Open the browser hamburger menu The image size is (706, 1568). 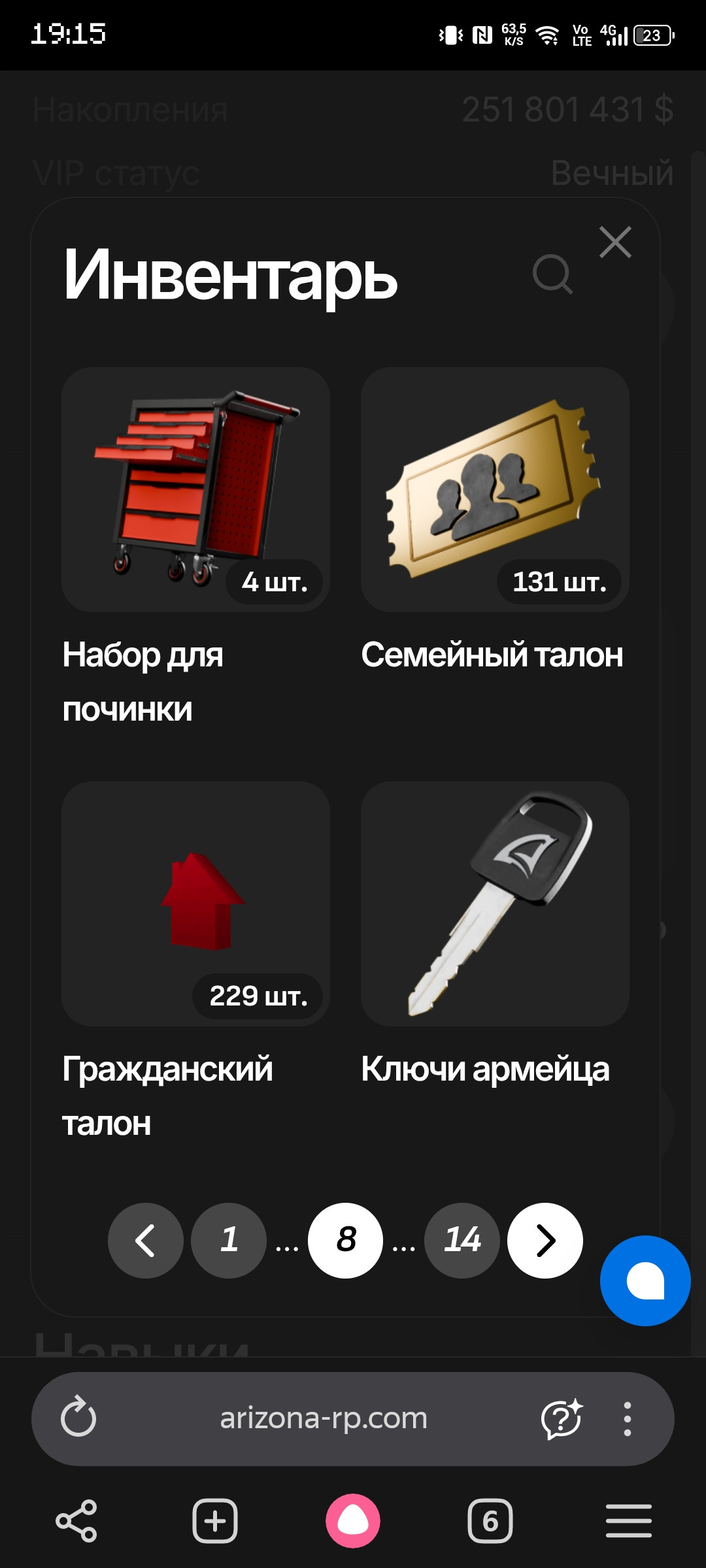click(x=629, y=1521)
